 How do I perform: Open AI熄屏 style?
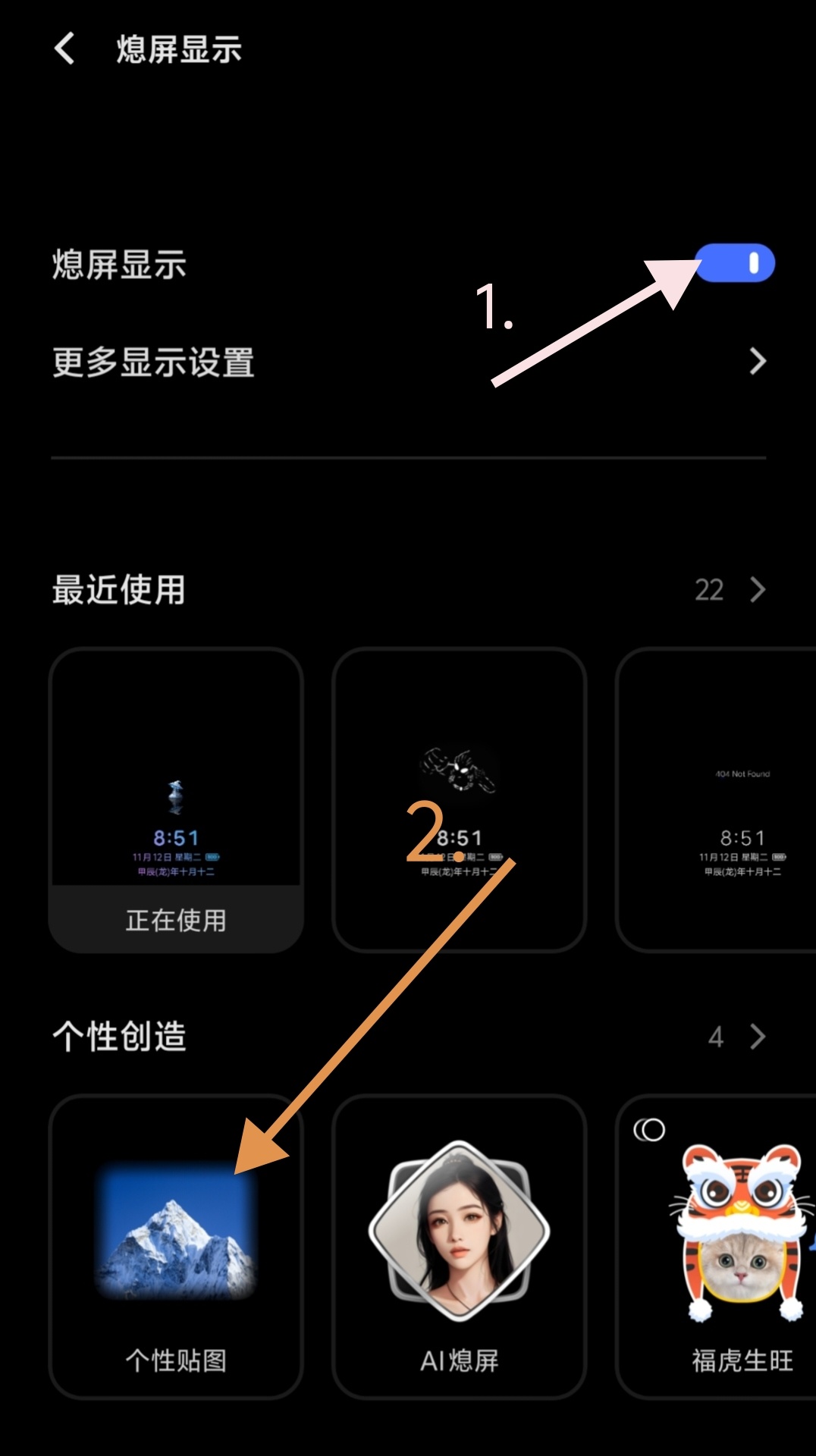[459, 1246]
